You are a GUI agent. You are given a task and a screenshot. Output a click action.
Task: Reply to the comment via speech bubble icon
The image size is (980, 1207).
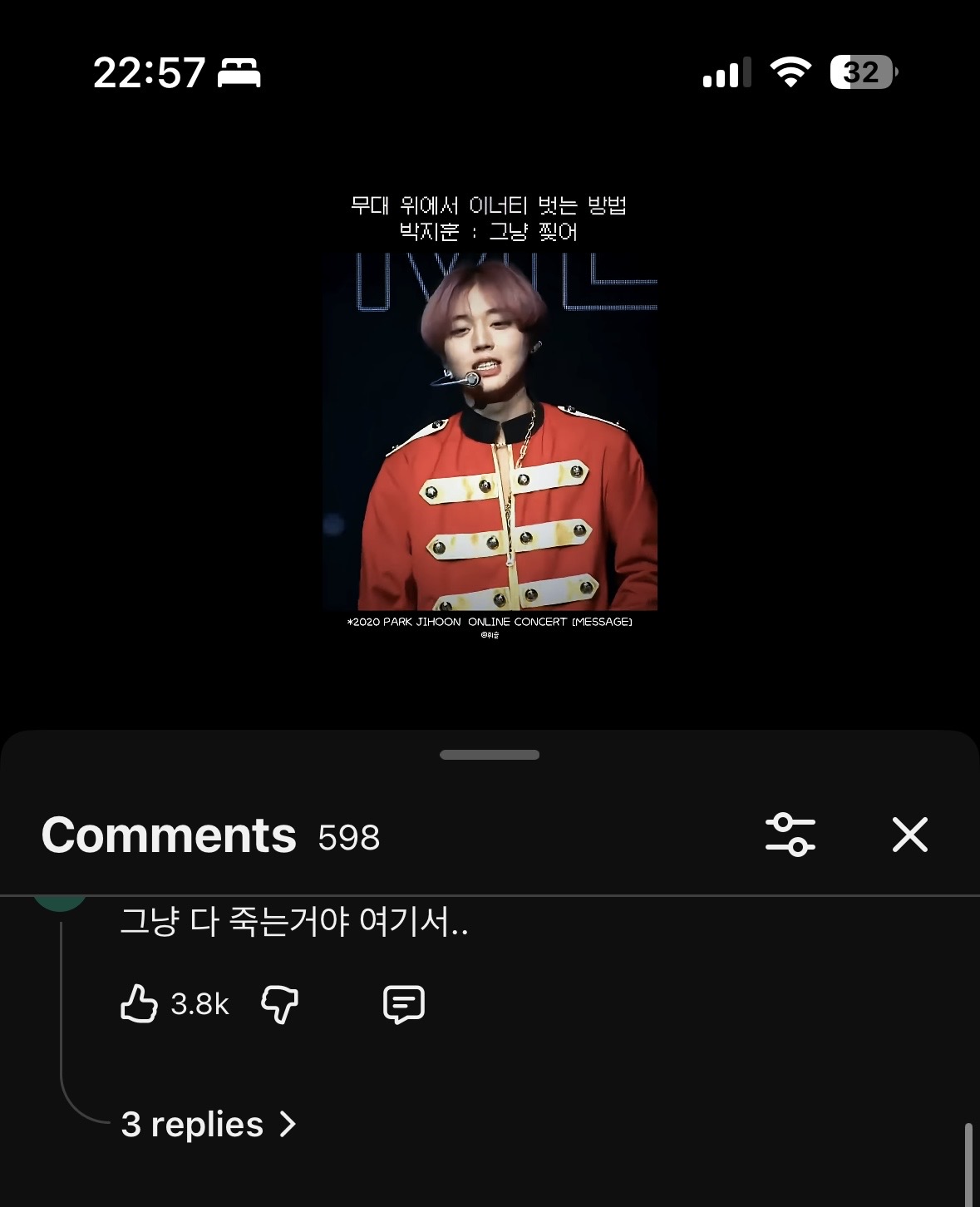click(404, 1004)
